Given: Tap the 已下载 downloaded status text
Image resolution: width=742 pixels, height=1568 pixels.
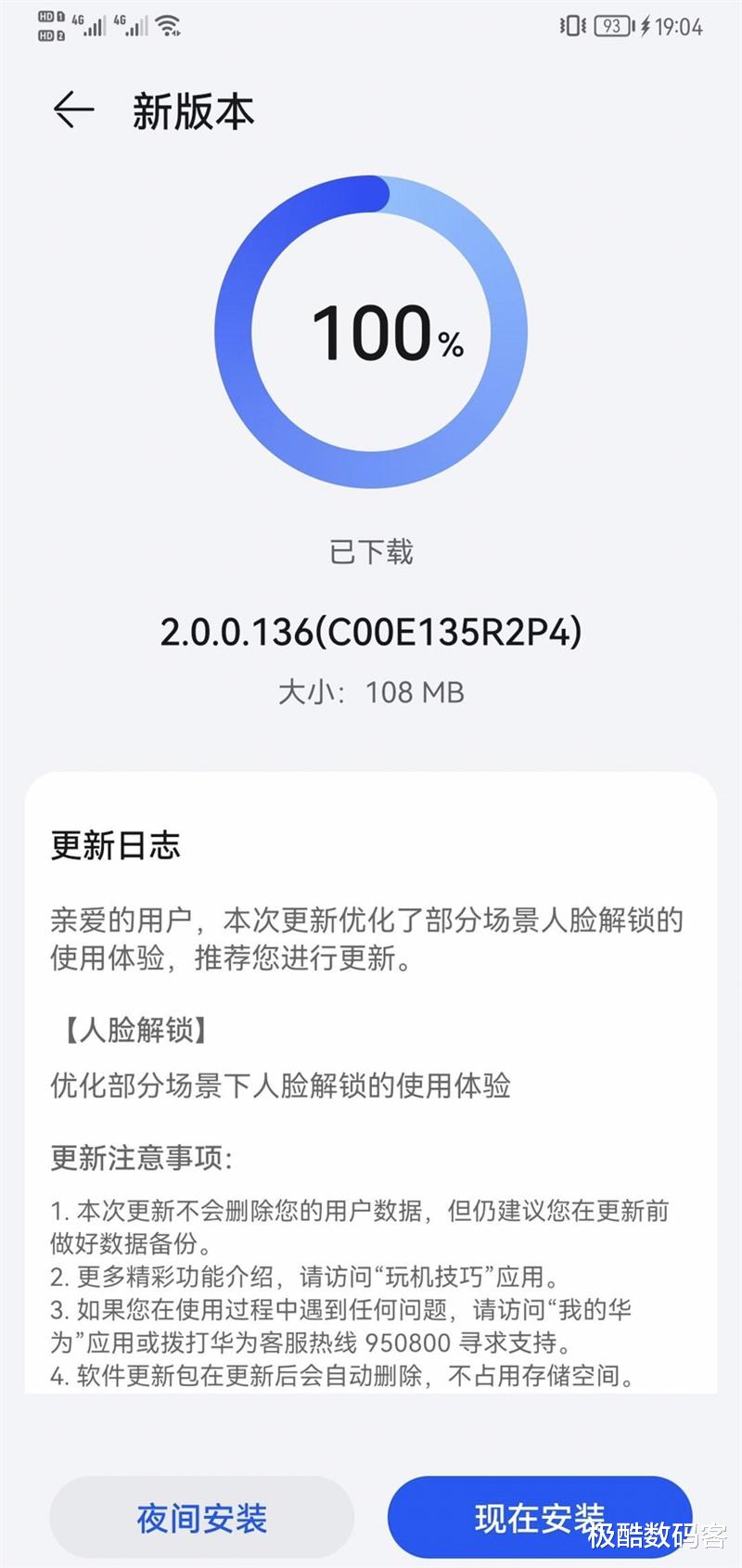Looking at the screenshot, I should [371, 550].
